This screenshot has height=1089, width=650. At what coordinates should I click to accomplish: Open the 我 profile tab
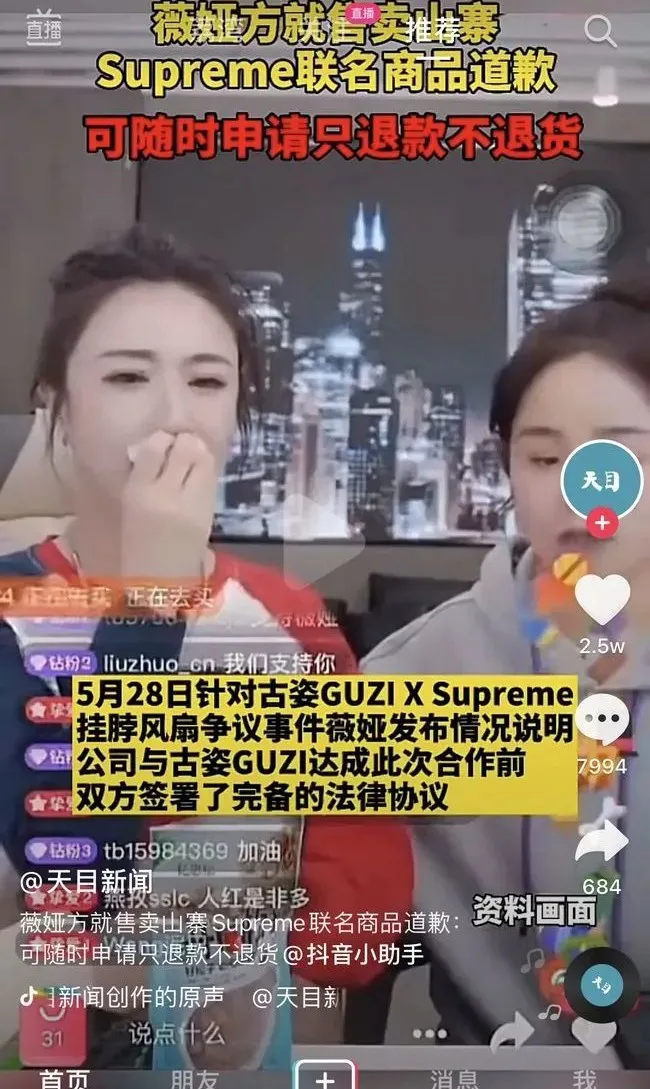tap(585, 1078)
